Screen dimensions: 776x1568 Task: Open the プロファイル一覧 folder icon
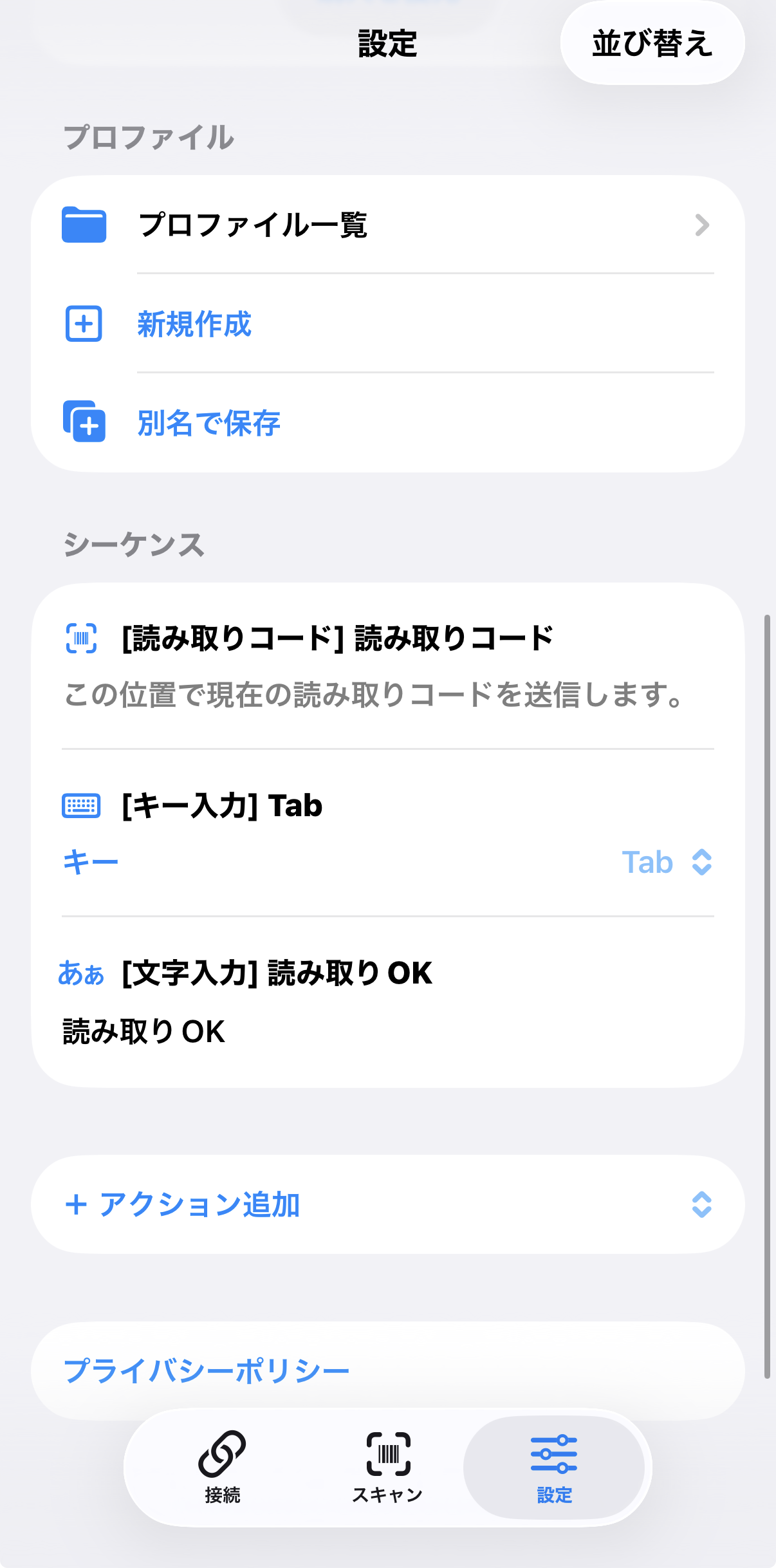(84, 225)
